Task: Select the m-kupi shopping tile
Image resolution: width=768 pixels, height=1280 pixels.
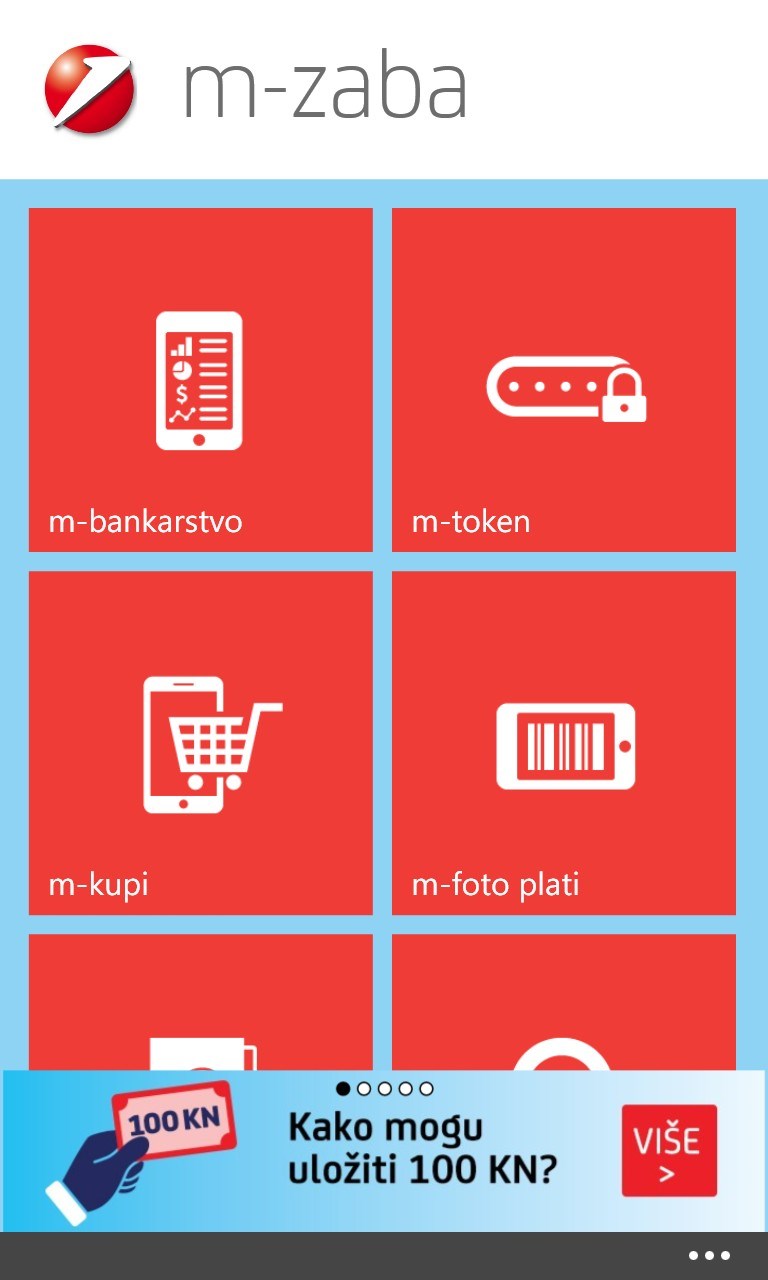Action: tap(200, 742)
